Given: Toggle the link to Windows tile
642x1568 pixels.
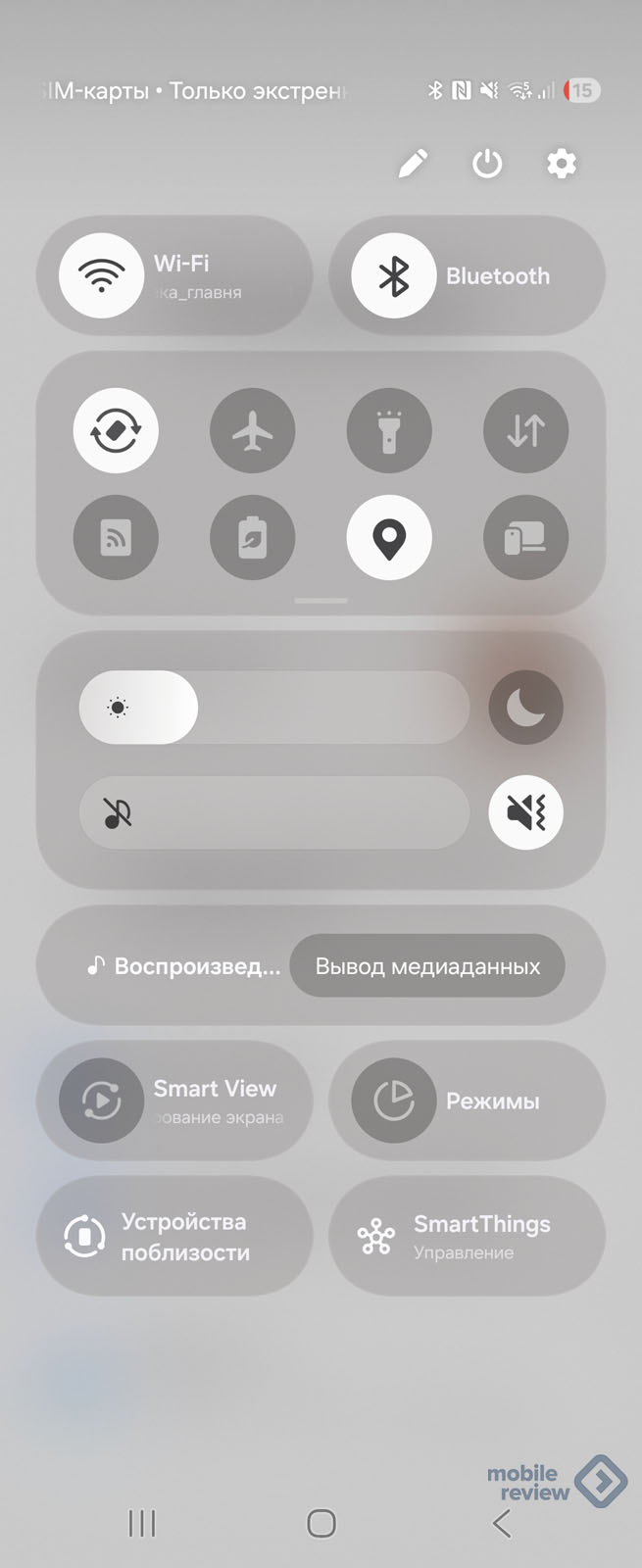Looking at the screenshot, I should click(x=526, y=538).
